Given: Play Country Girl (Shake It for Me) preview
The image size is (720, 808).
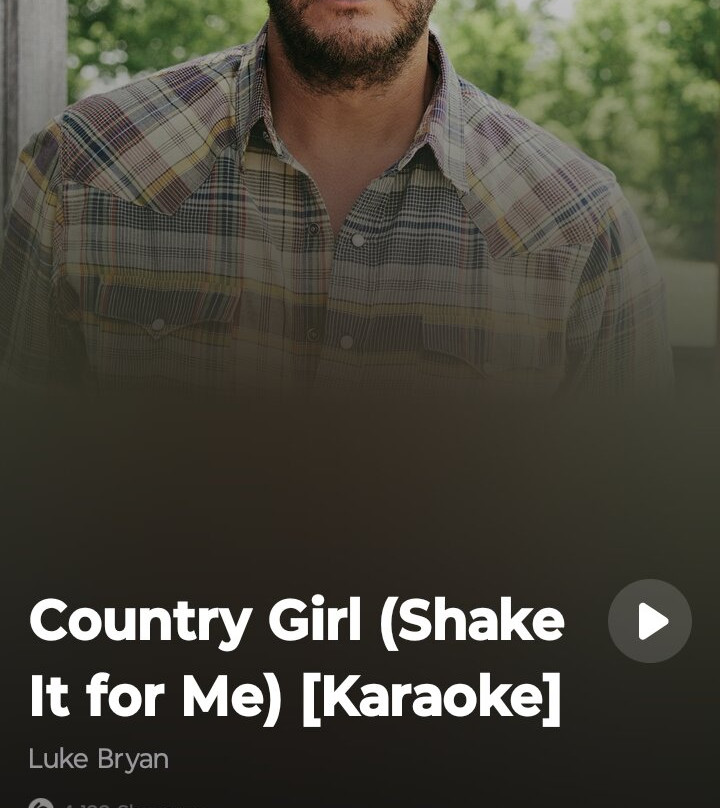Looking at the screenshot, I should click(x=650, y=621).
